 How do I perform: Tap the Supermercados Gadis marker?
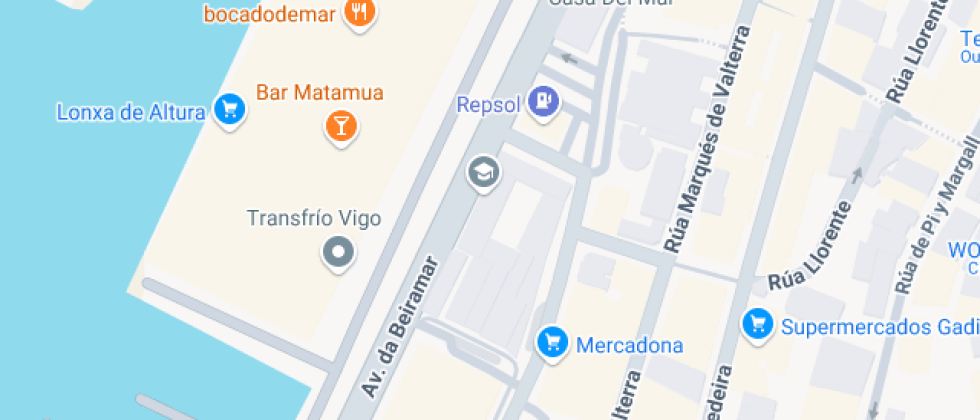758,324
